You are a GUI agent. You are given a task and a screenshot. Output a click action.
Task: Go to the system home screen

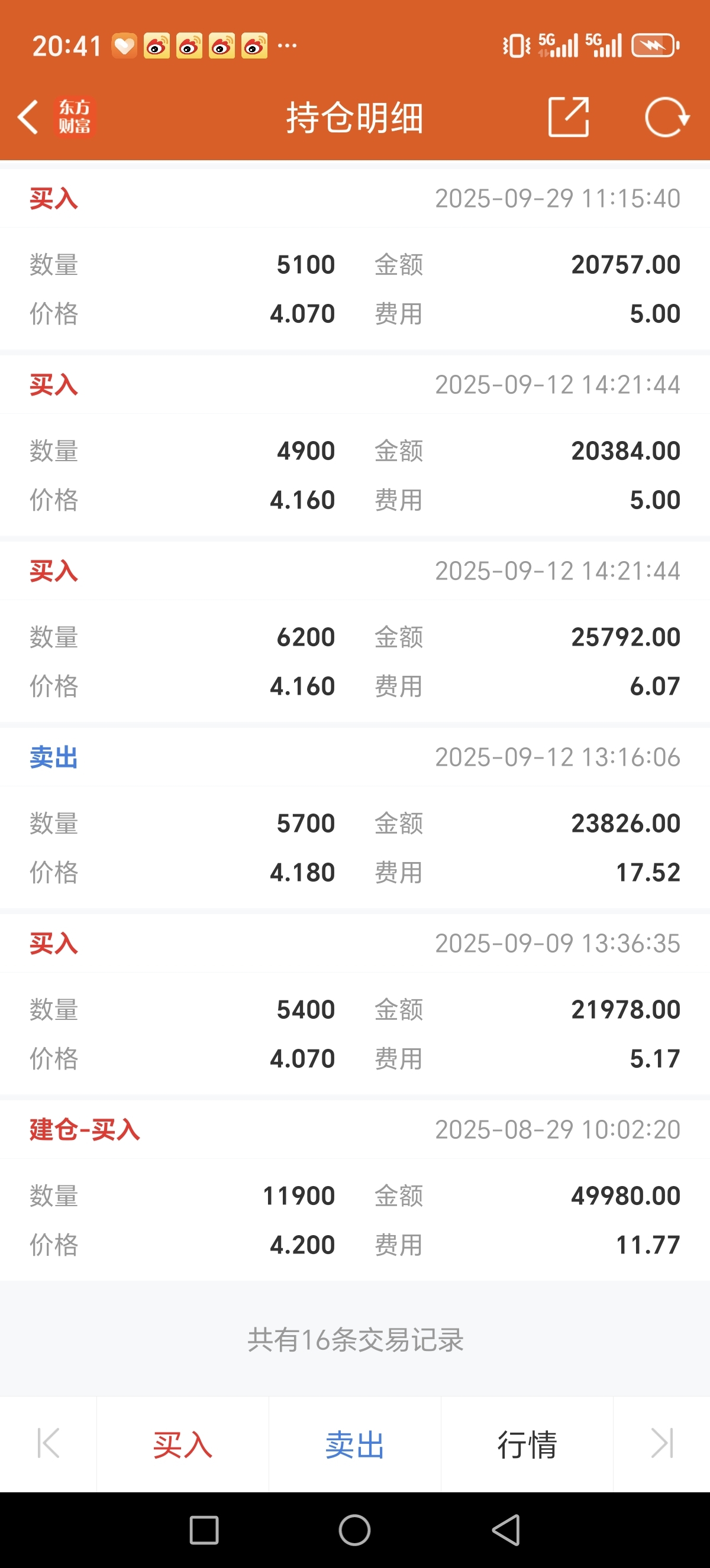pos(354,1530)
